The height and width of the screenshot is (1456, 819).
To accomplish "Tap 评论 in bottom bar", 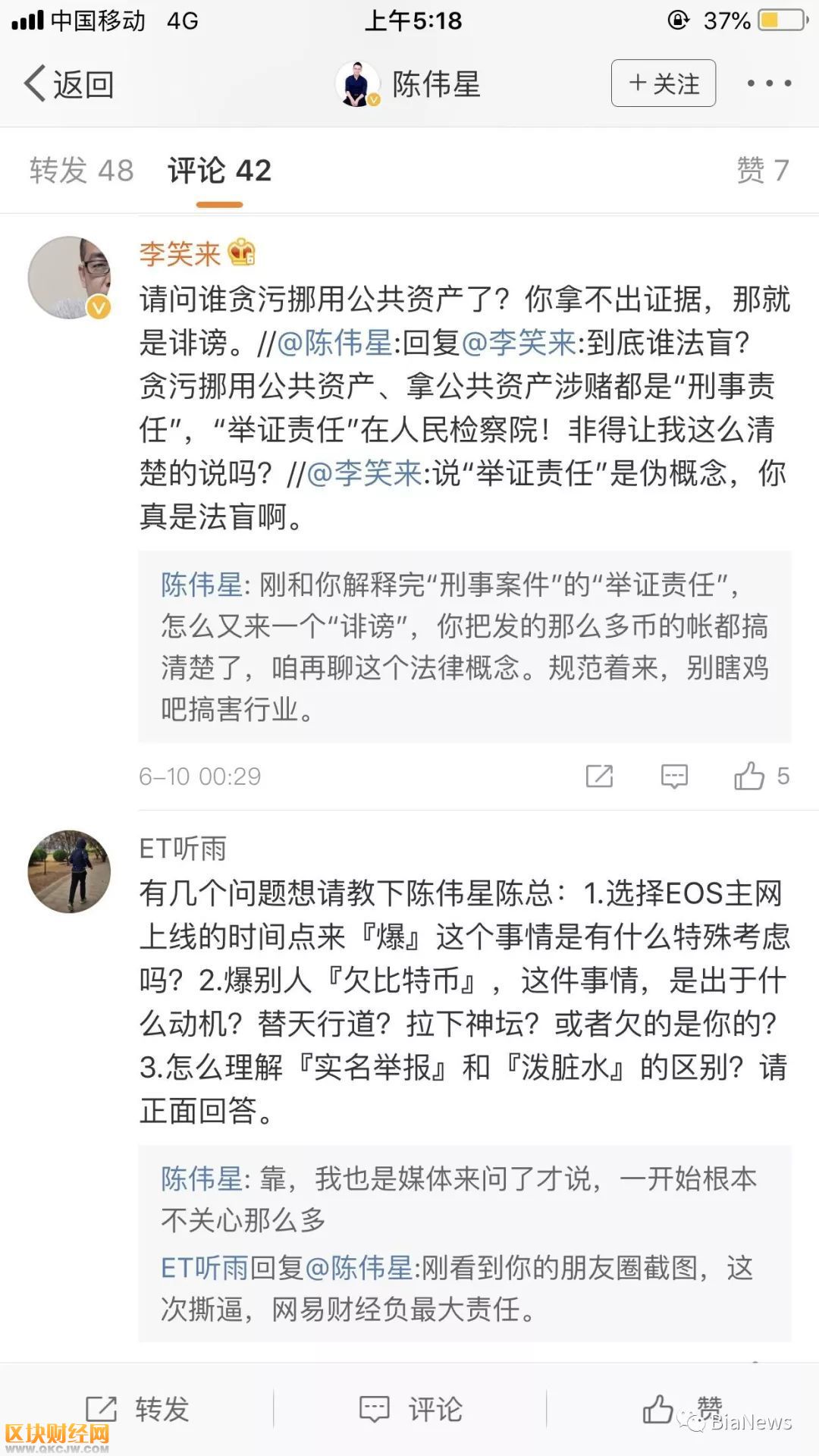I will (410, 1409).
